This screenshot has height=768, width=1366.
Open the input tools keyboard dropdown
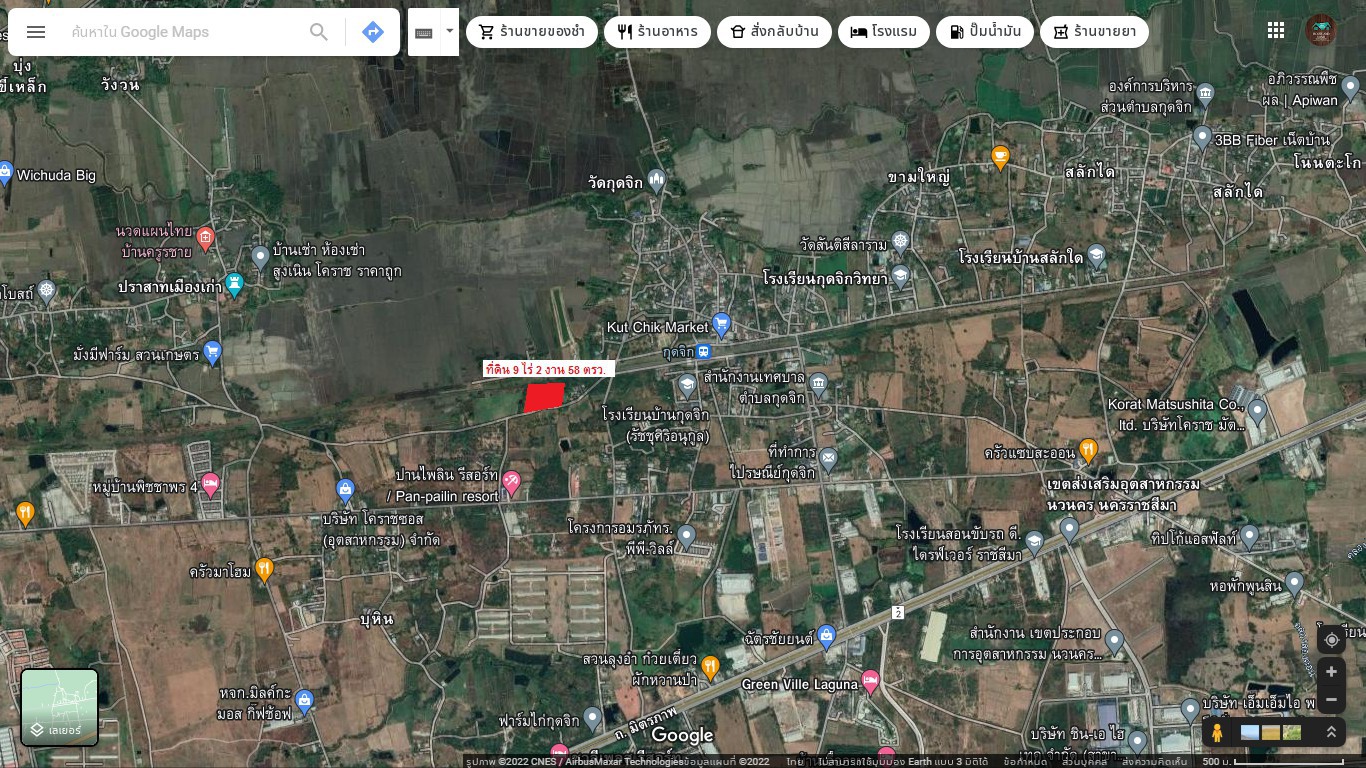coord(450,32)
